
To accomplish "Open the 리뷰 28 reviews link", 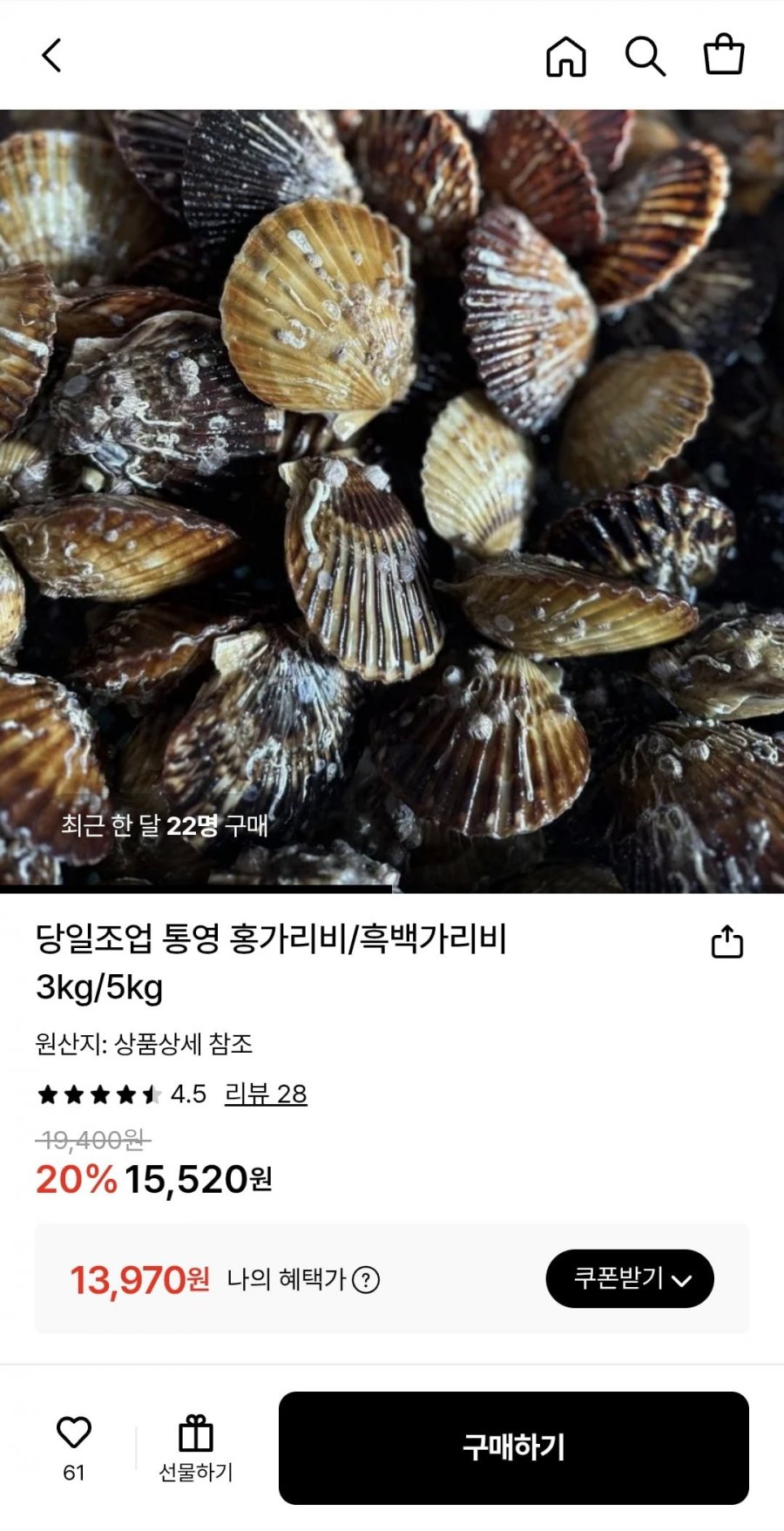I will (x=266, y=1094).
